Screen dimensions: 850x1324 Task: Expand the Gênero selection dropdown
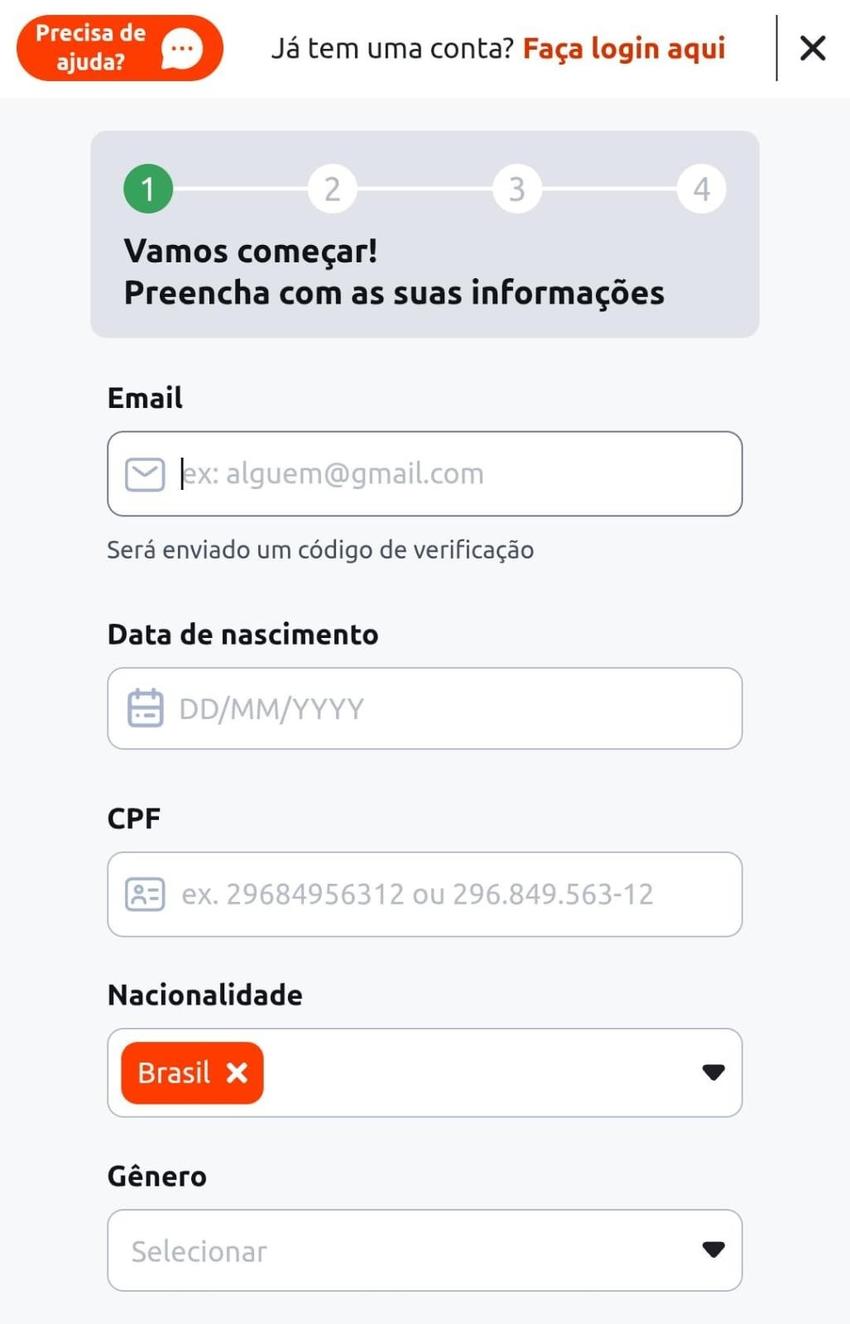713,1249
